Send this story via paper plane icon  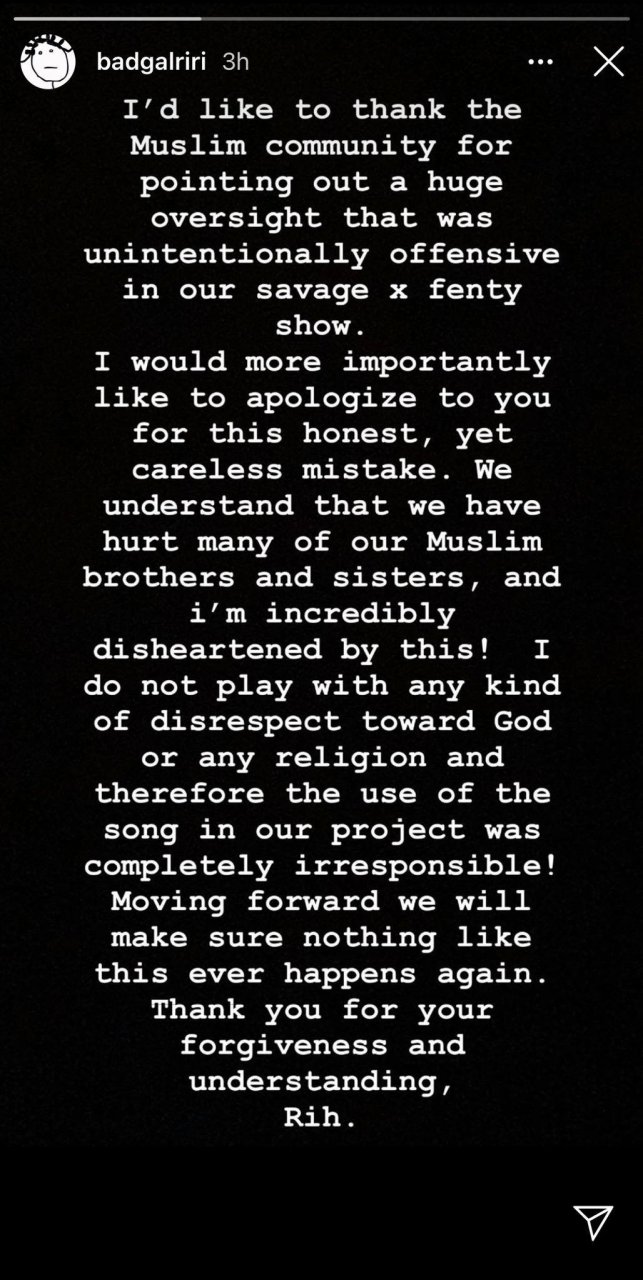(x=593, y=1221)
